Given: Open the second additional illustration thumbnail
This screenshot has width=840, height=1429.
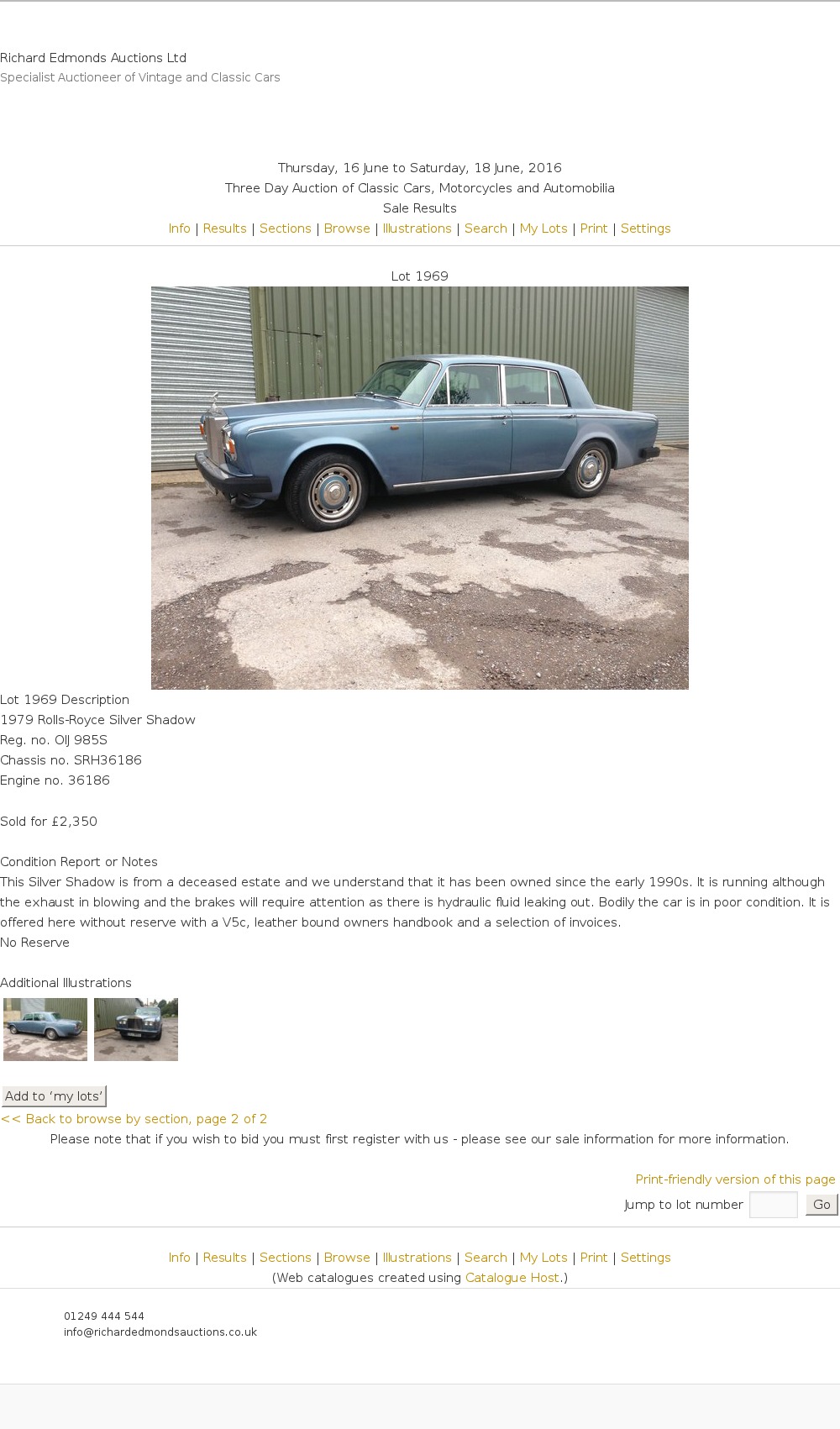Looking at the screenshot, I should point(136,1029).
